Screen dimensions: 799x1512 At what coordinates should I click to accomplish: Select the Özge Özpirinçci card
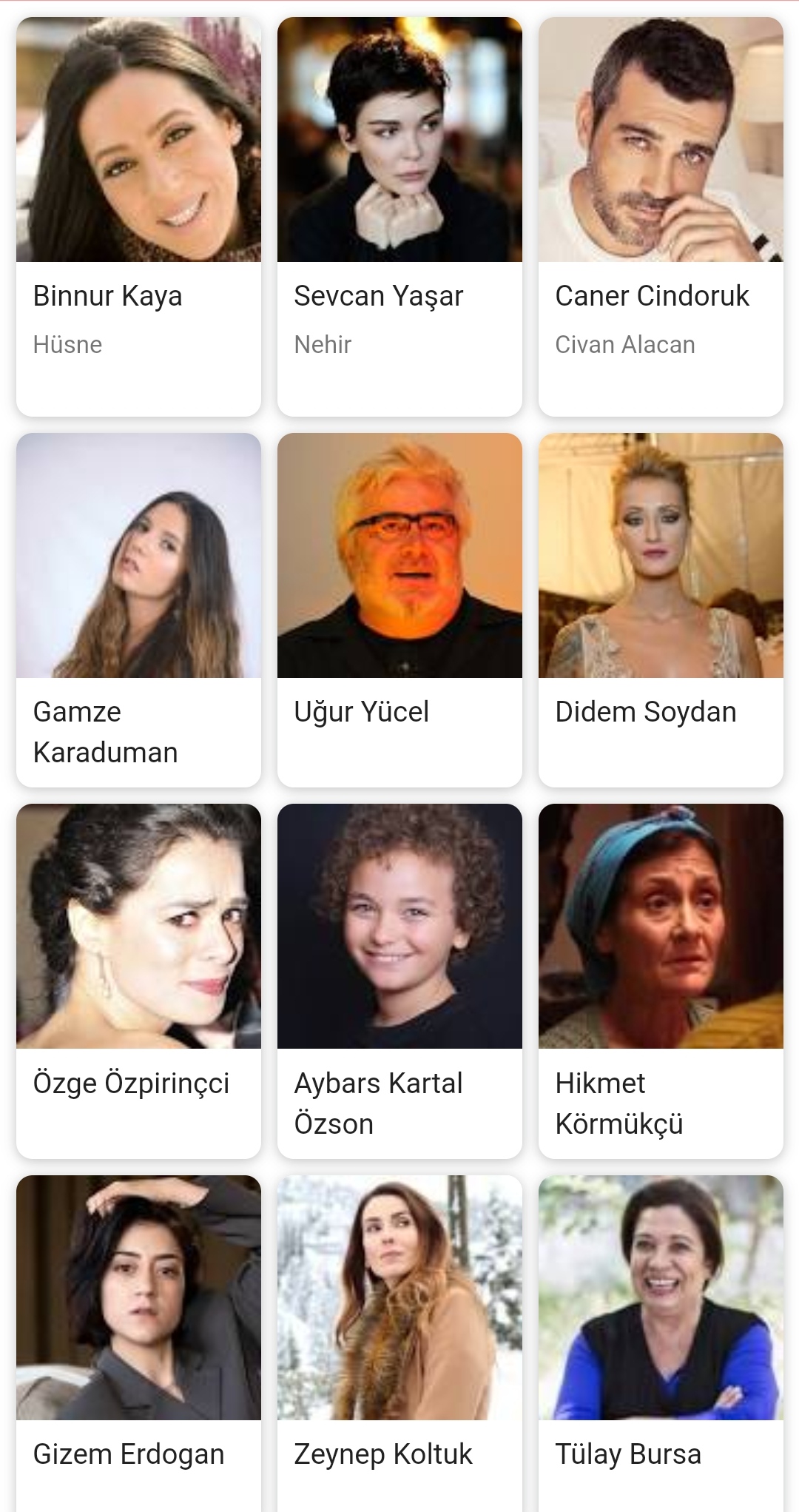pos(138,980)
